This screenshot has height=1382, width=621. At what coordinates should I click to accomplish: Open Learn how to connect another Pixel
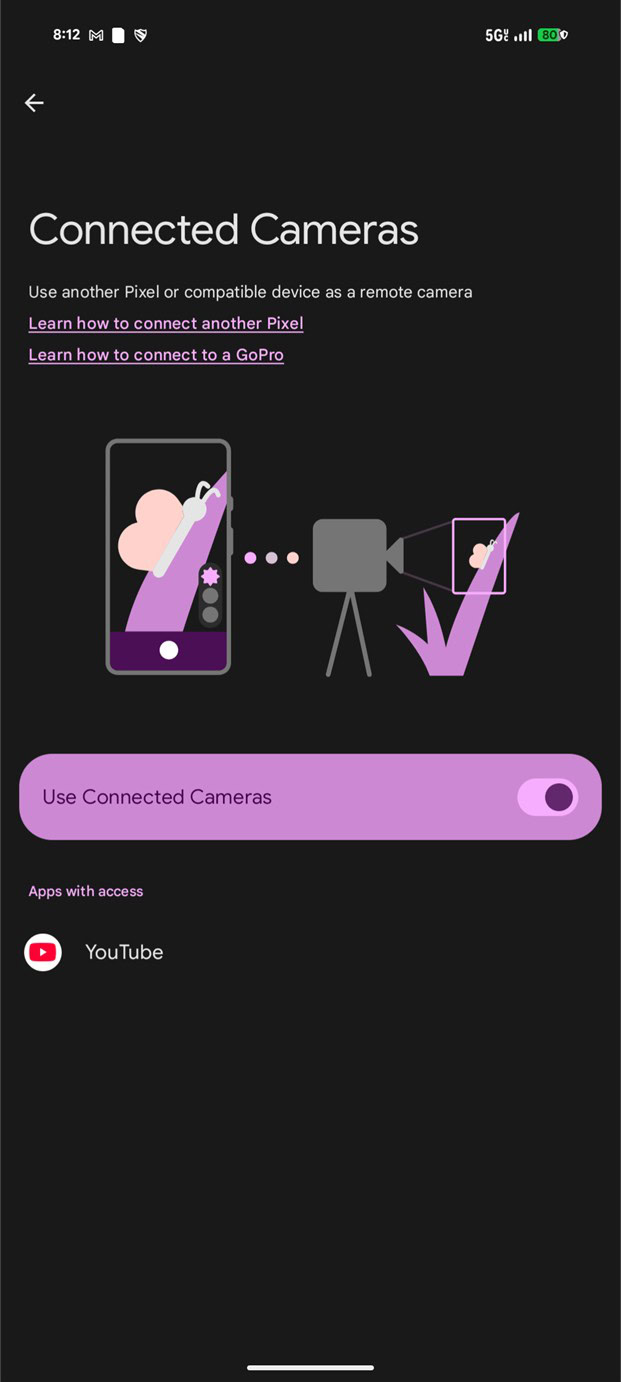point(166,323)
